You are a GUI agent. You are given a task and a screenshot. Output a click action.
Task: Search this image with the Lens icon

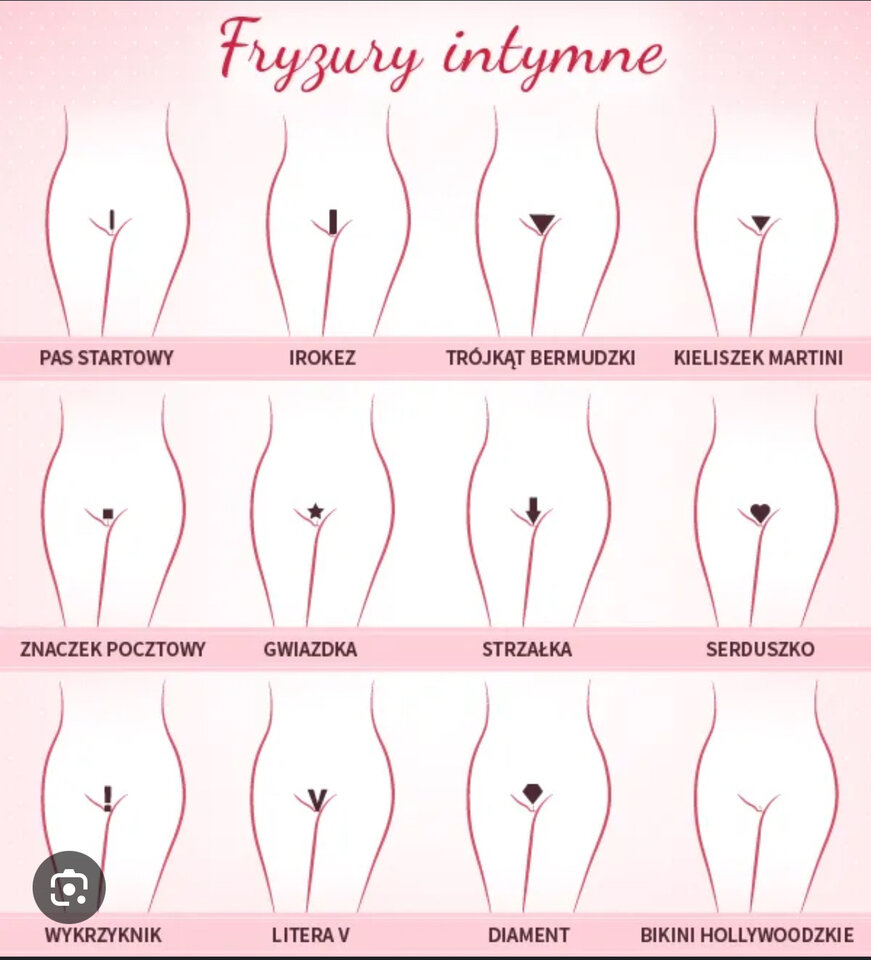click(x=69, y=887)
